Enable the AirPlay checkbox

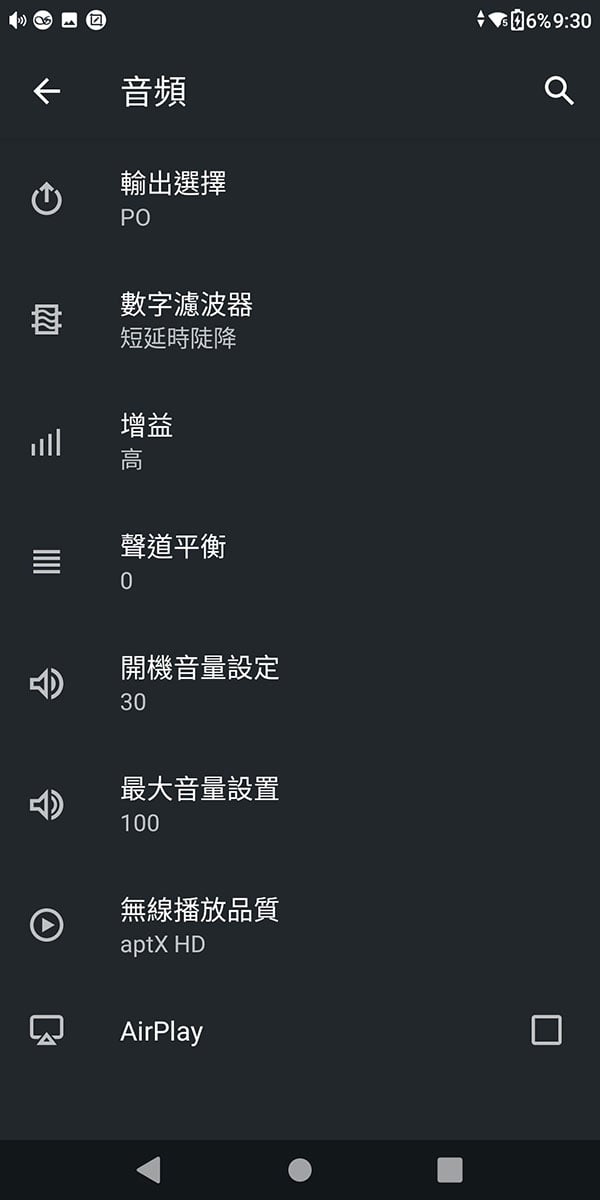pyautogui.click(x=546, y=1030)
